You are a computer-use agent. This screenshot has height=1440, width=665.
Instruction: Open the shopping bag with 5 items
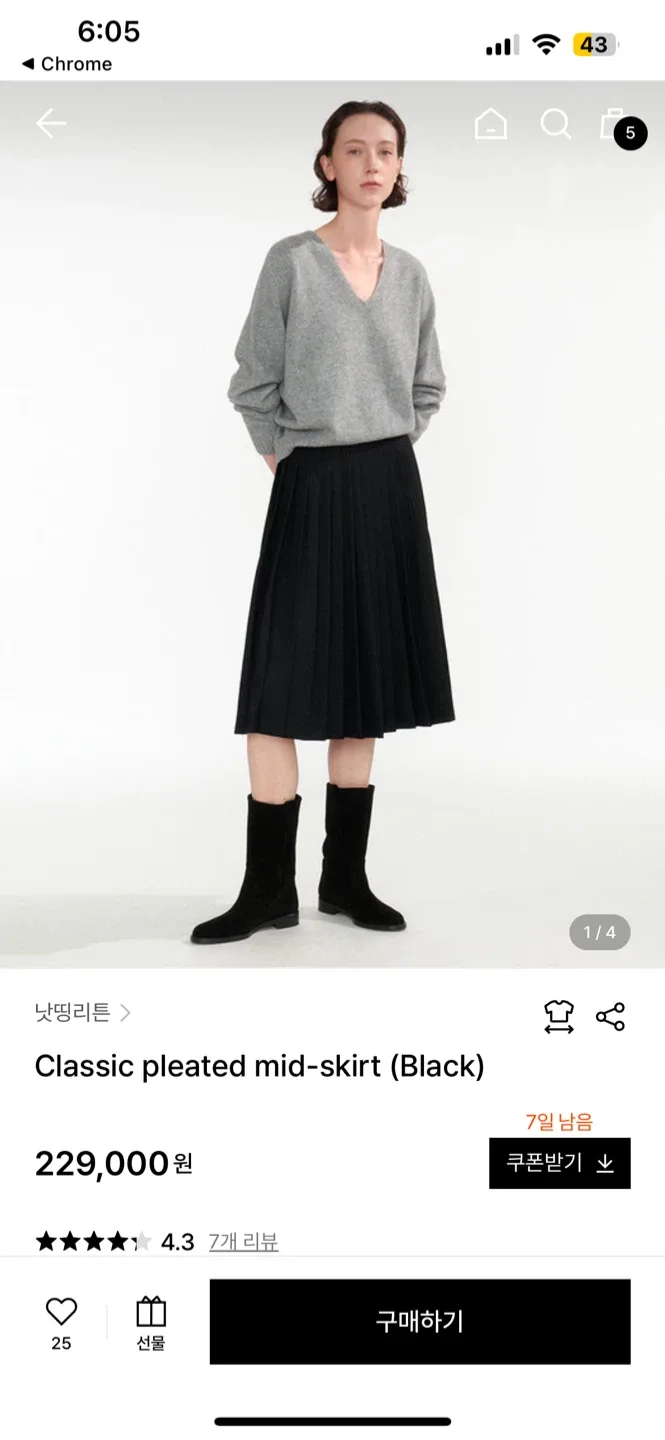tap(614, 125)
